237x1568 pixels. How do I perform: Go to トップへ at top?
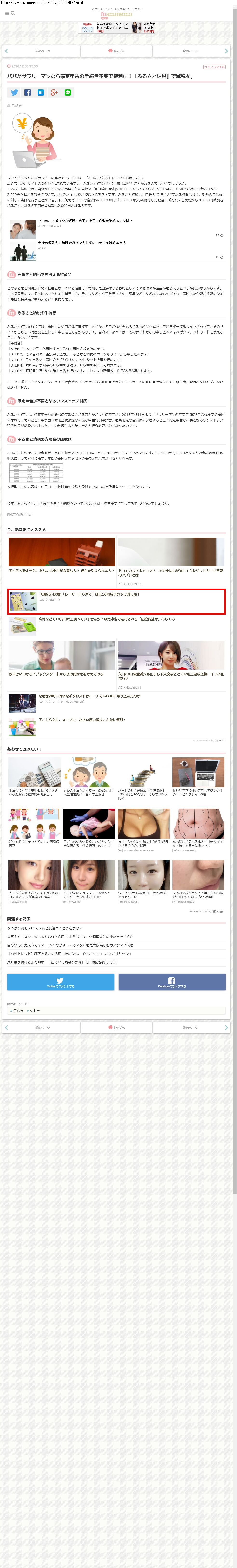click(118, 51)
